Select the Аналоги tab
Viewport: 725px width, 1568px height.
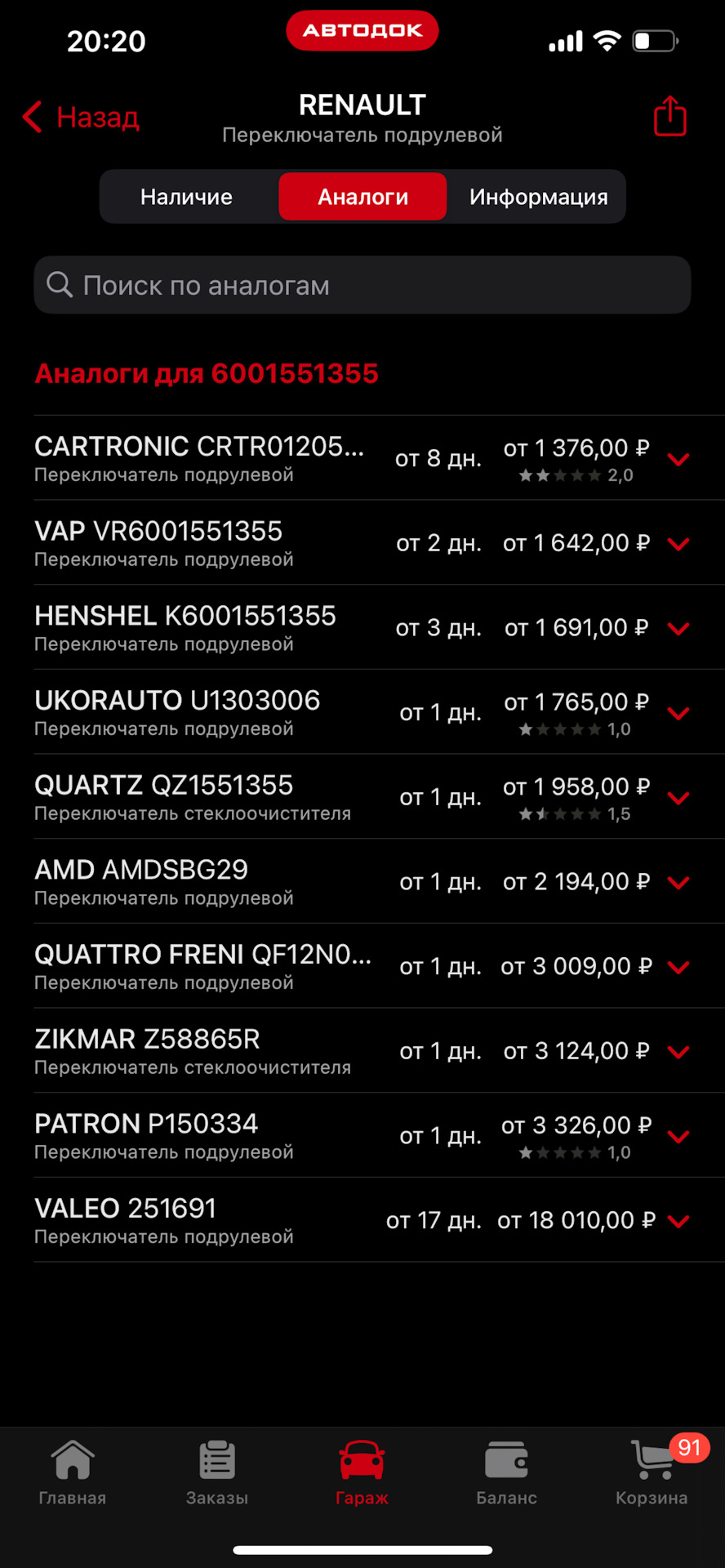pos(362,196)
